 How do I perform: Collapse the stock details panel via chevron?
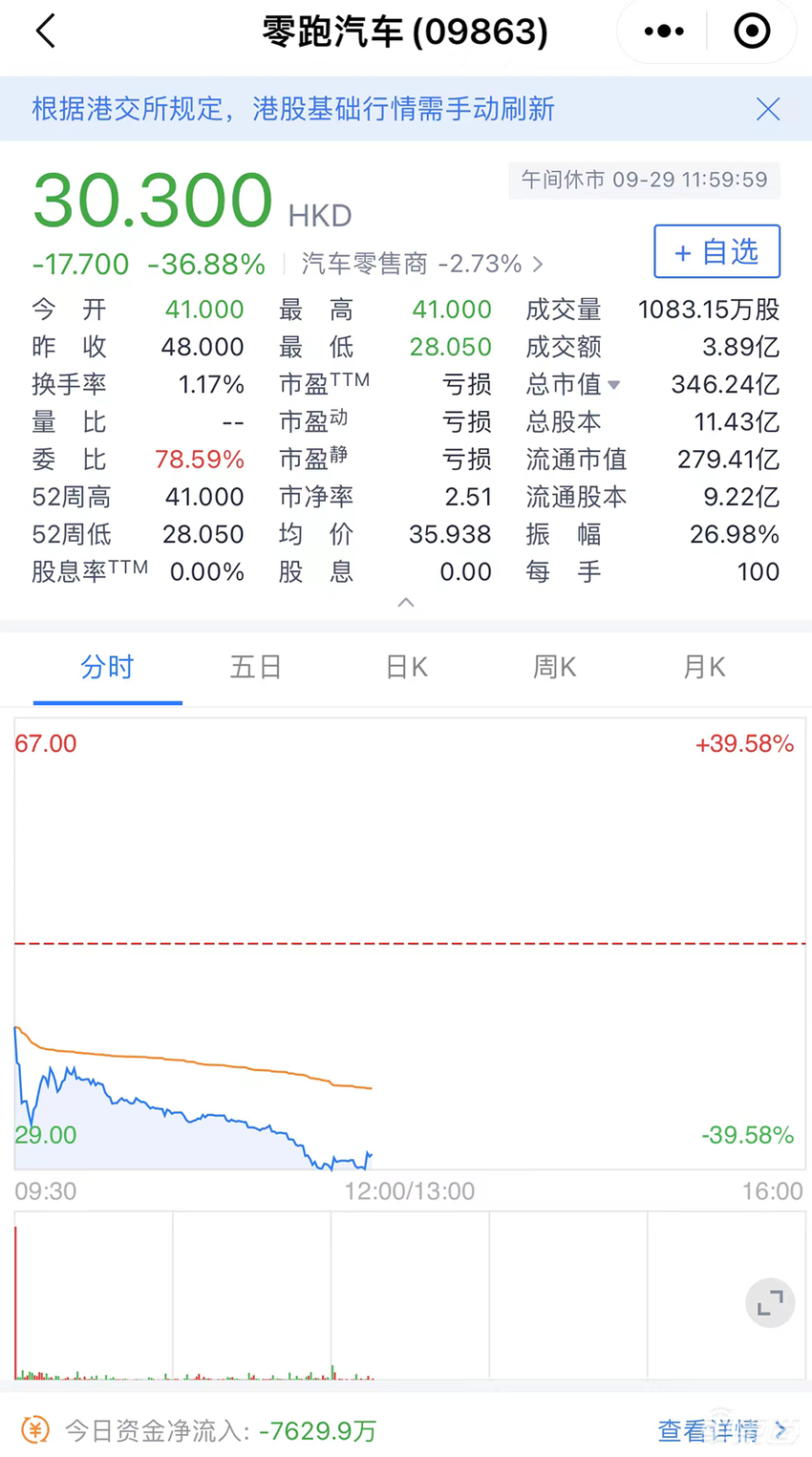[405, 602]
